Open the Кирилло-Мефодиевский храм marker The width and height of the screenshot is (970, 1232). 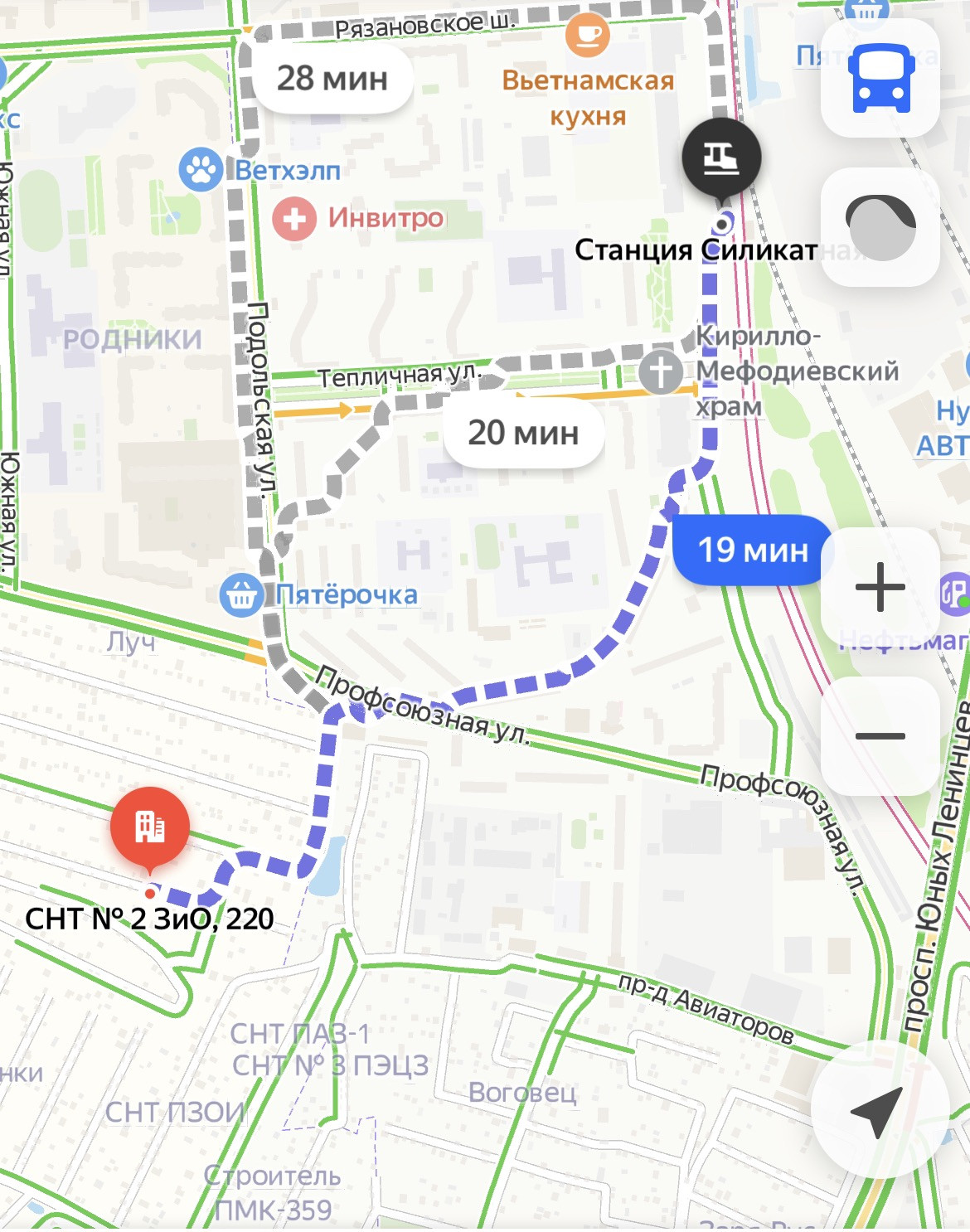(x=661, y=371)
